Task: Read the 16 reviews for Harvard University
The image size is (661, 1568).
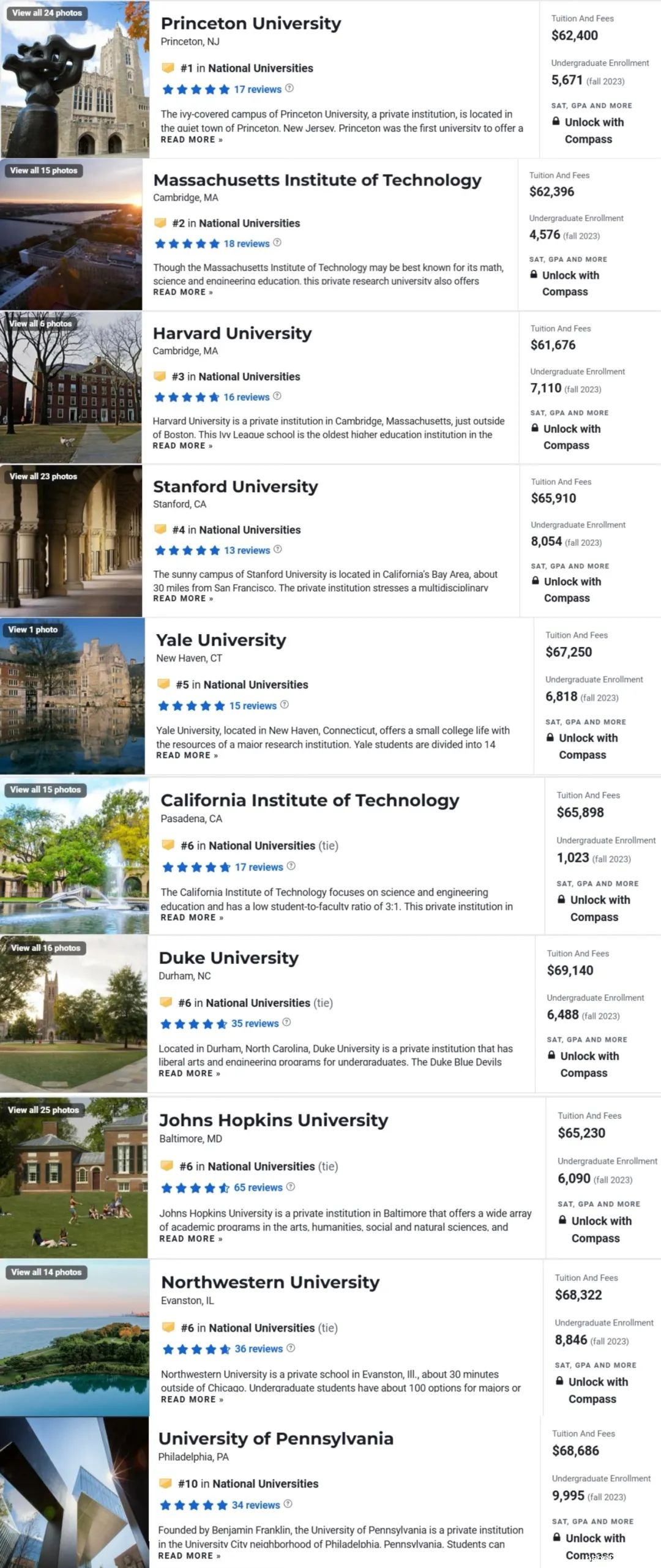Action: 246,397
